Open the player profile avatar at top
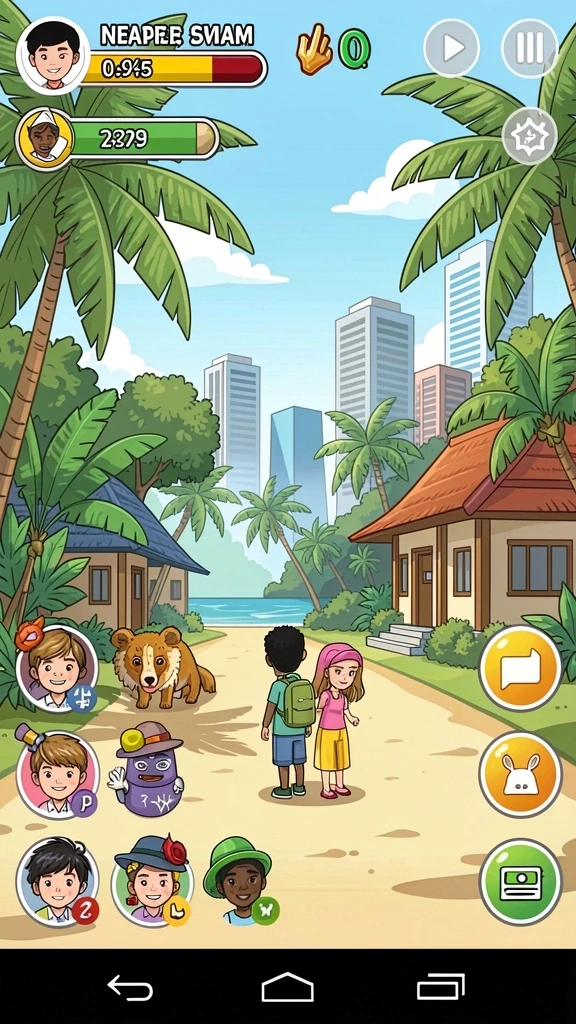576x1024 pixels. [x=53, y=56]
